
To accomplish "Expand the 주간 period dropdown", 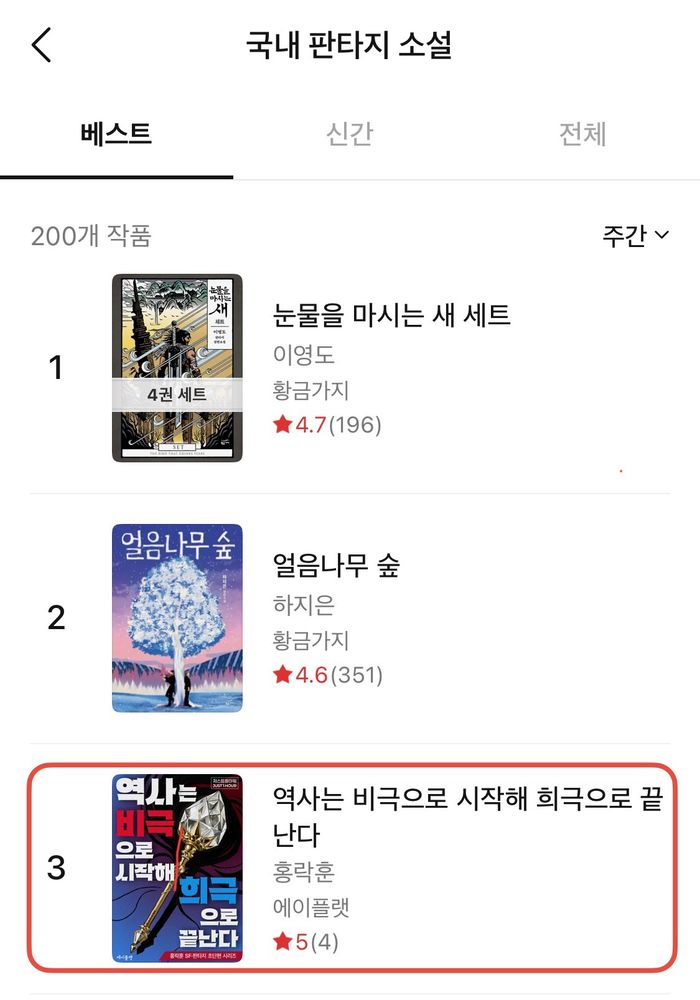I will [635, 236].
